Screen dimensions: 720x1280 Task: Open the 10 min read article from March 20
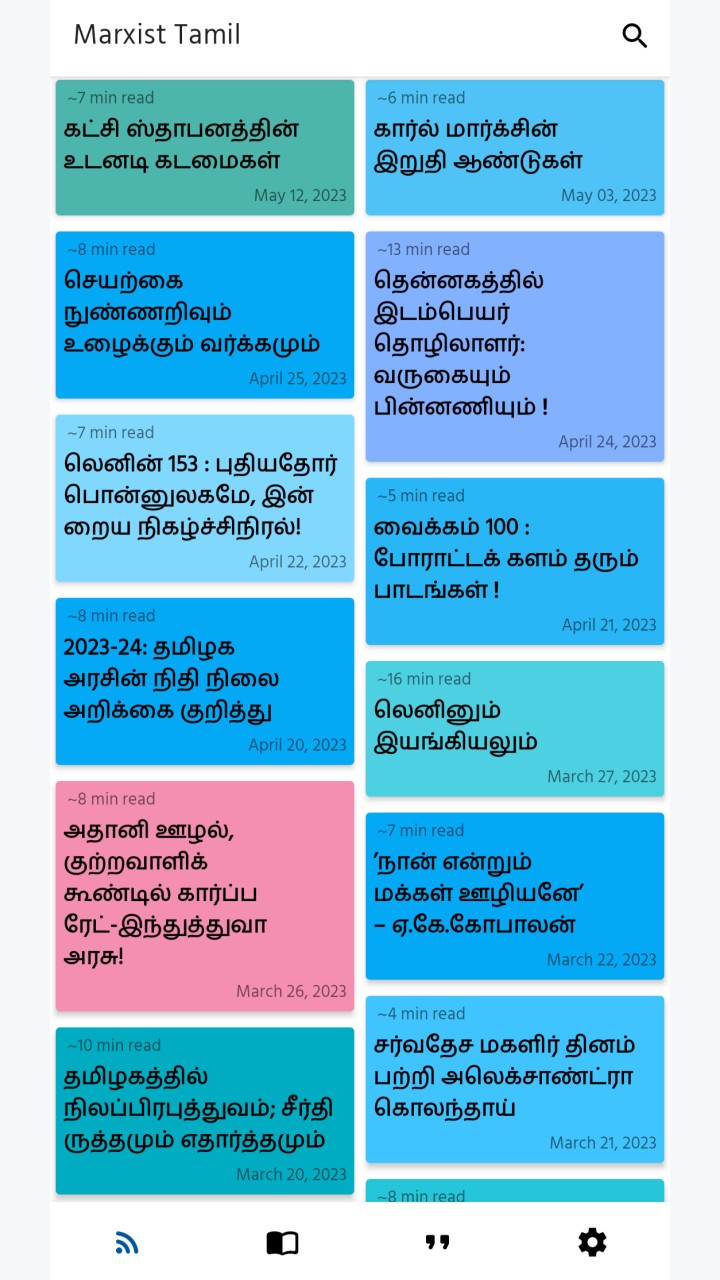point(205,1110)
